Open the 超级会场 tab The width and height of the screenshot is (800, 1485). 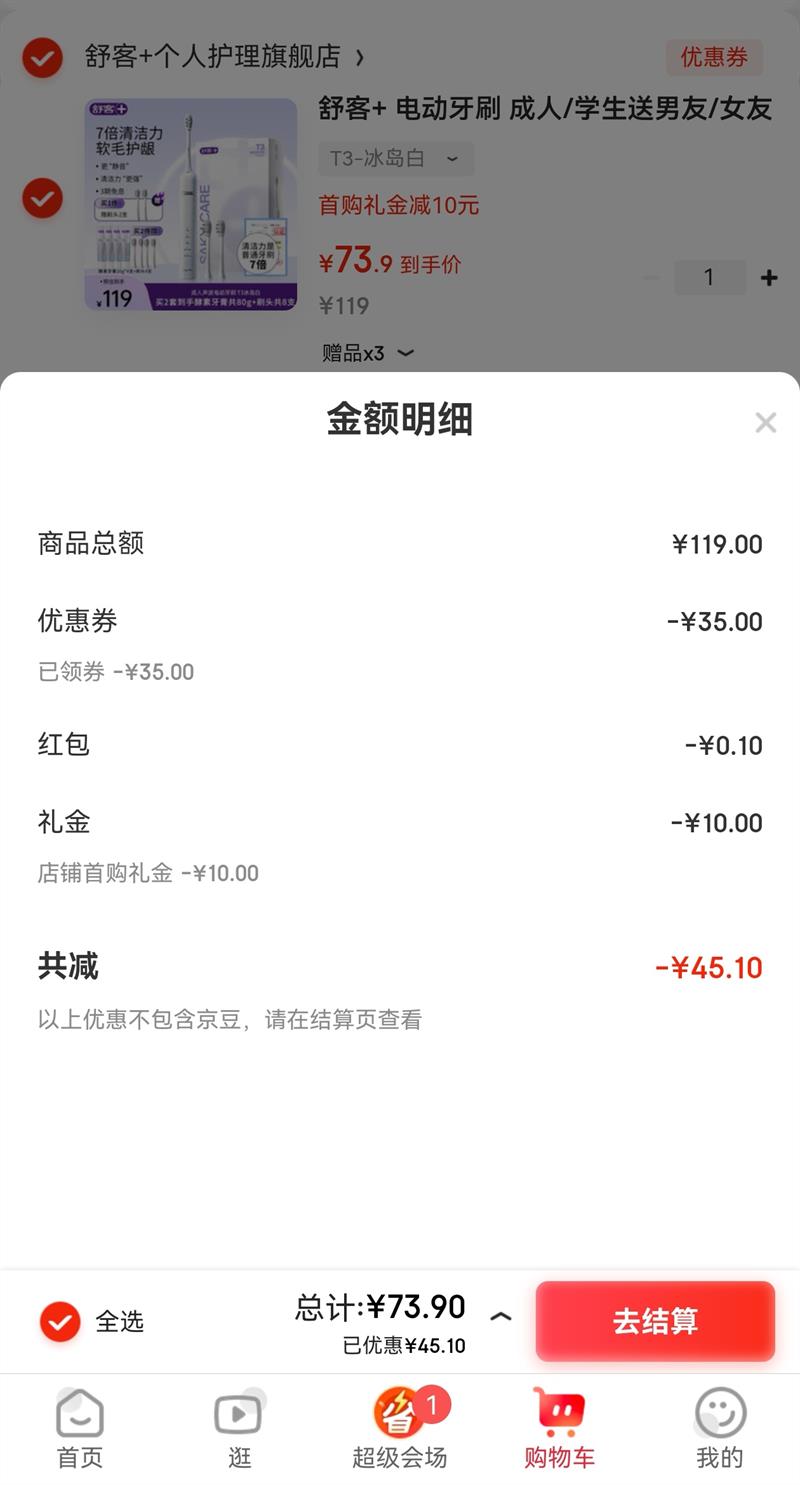[x=399, y=1428]
